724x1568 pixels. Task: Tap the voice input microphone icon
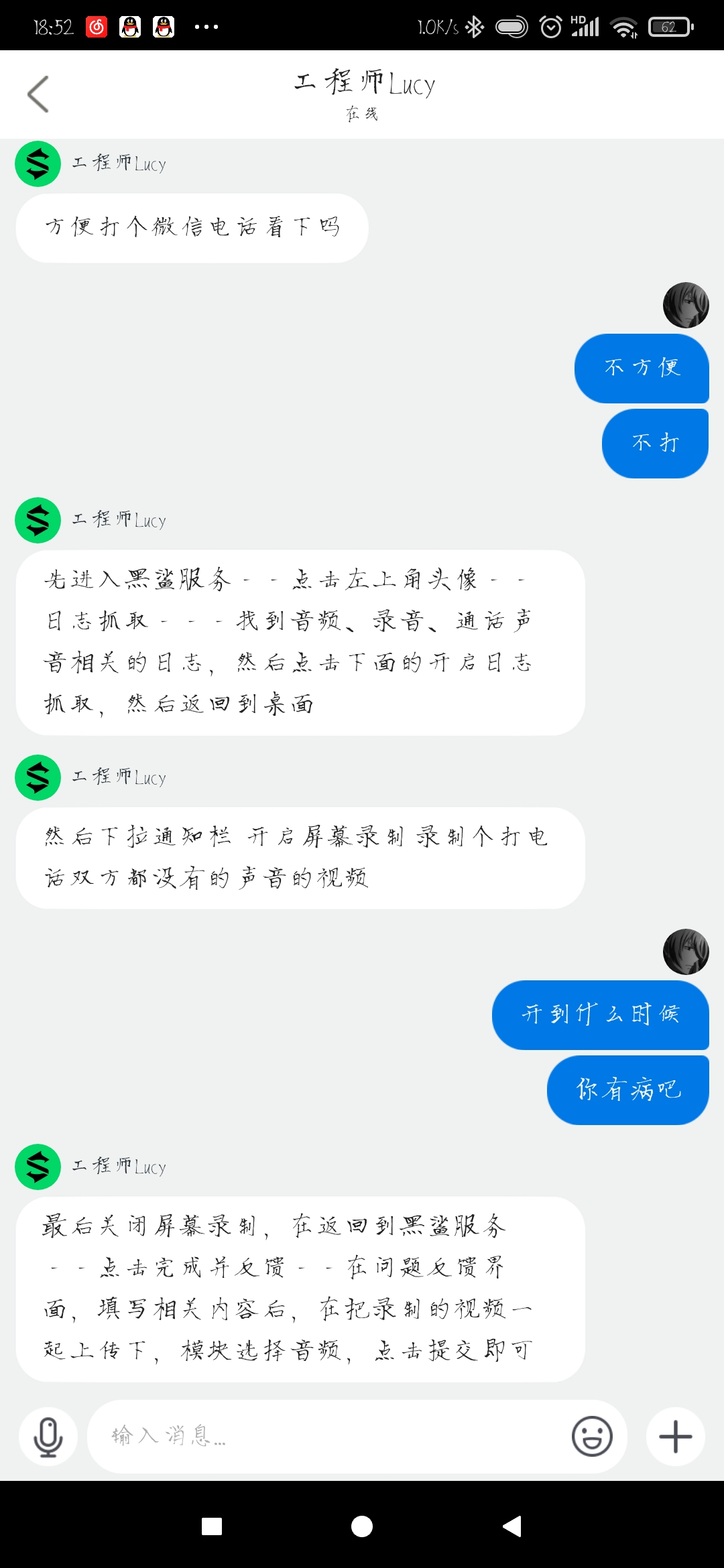point(48,1437)
